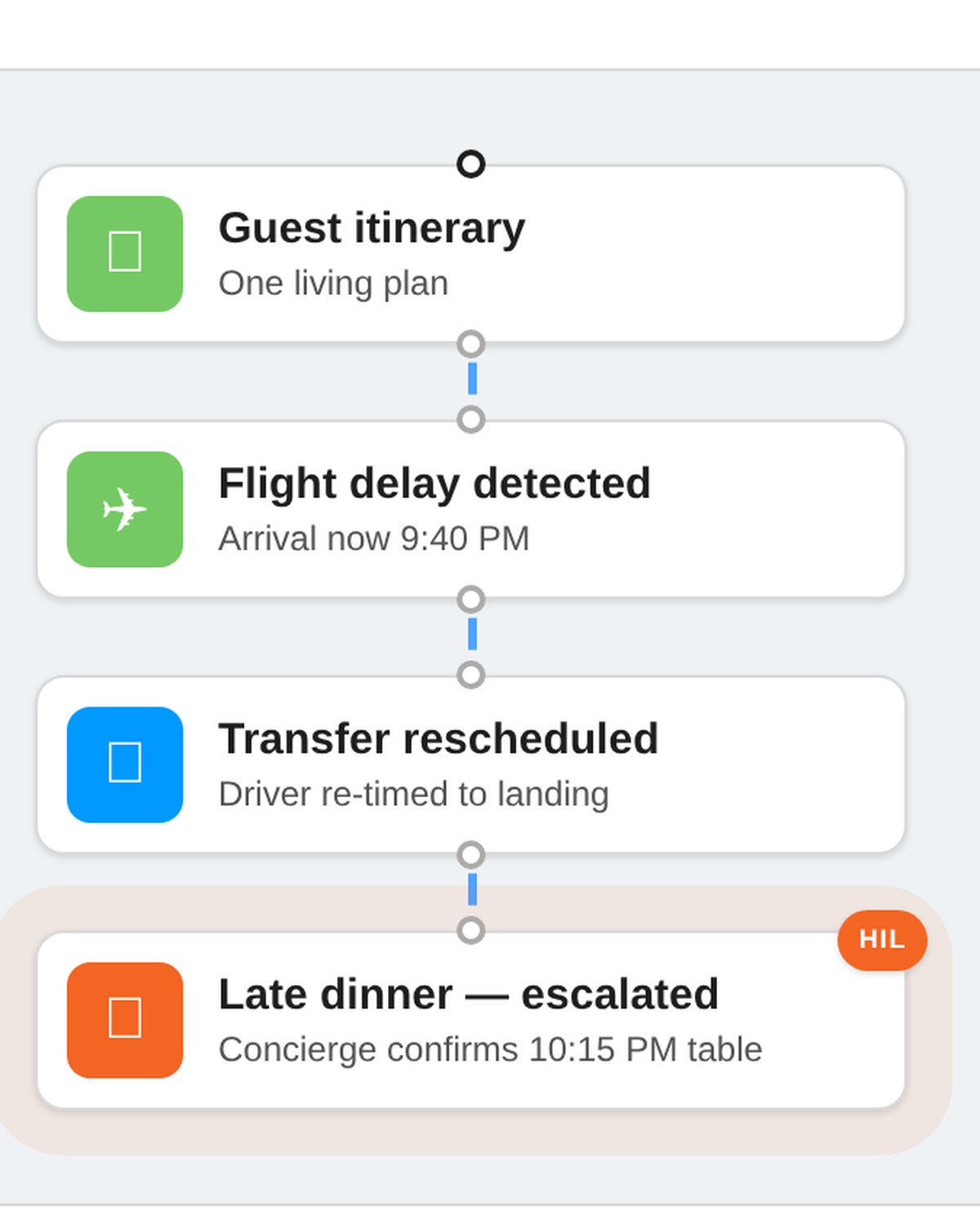Select the Late dinner — escalated card
The image size is (980, 1225).
tap(470, 1020)
